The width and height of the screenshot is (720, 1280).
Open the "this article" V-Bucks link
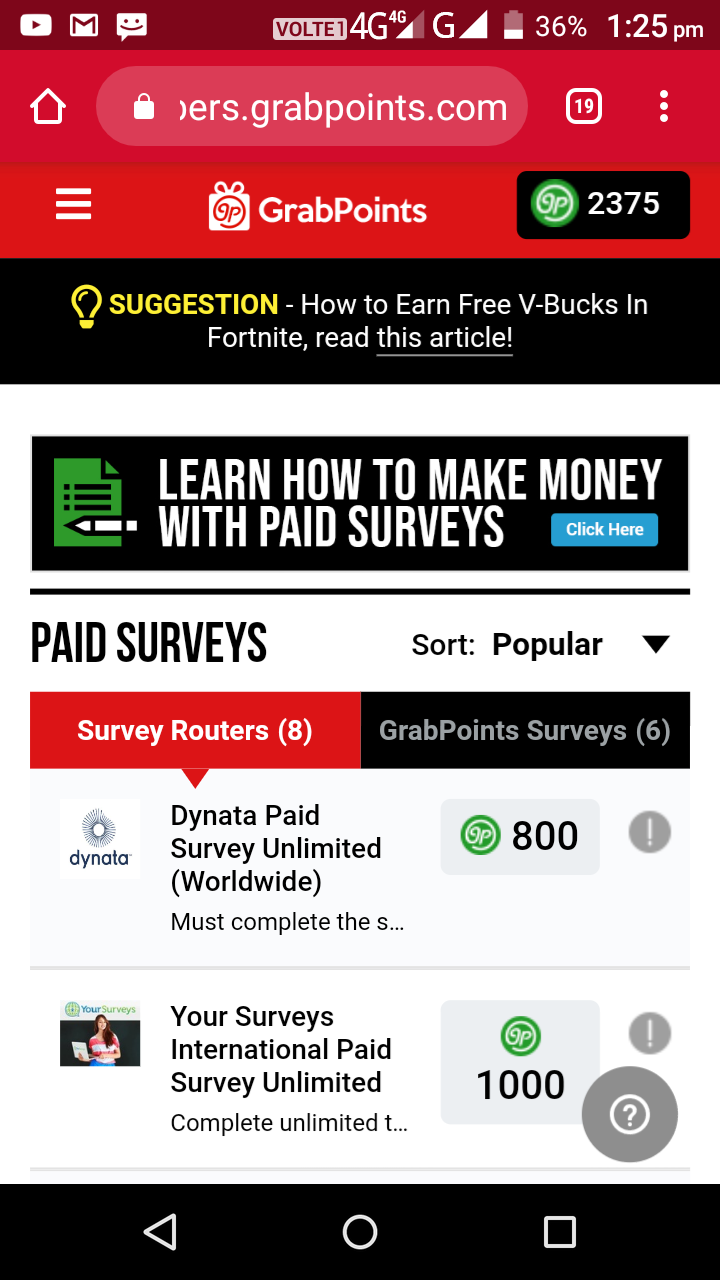point(444,338)
